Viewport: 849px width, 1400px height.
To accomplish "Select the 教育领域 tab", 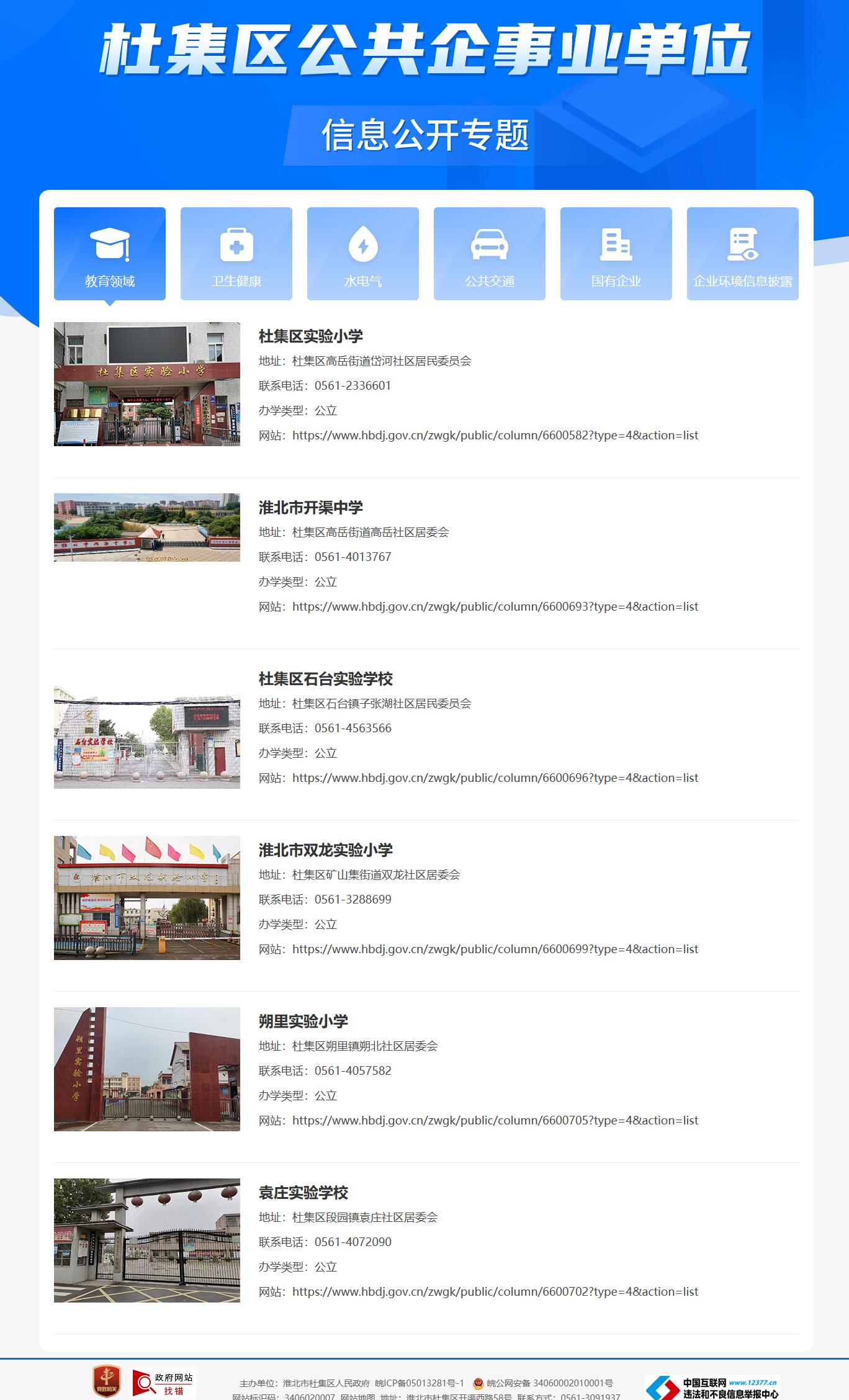I will pos(110,254).
